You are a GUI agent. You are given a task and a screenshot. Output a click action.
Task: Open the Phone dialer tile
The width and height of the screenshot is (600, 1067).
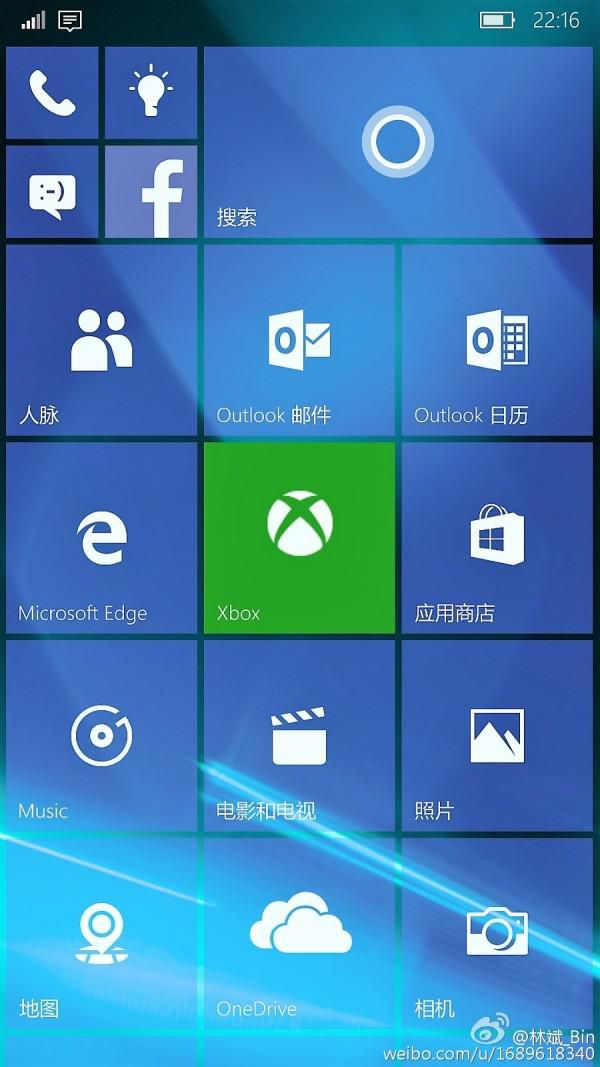pos(52,93)
